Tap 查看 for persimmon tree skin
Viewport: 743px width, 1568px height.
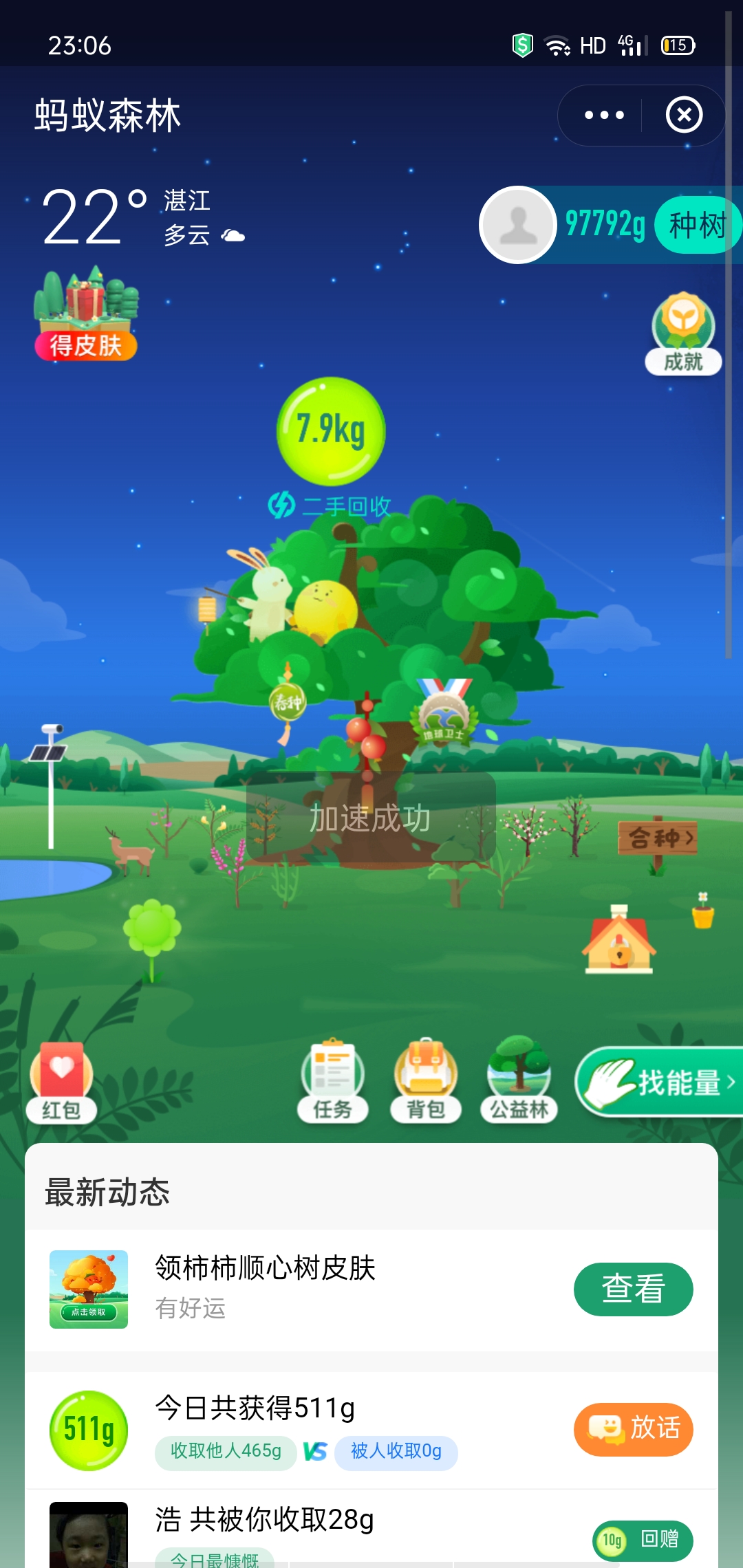tap(633, 1289)
